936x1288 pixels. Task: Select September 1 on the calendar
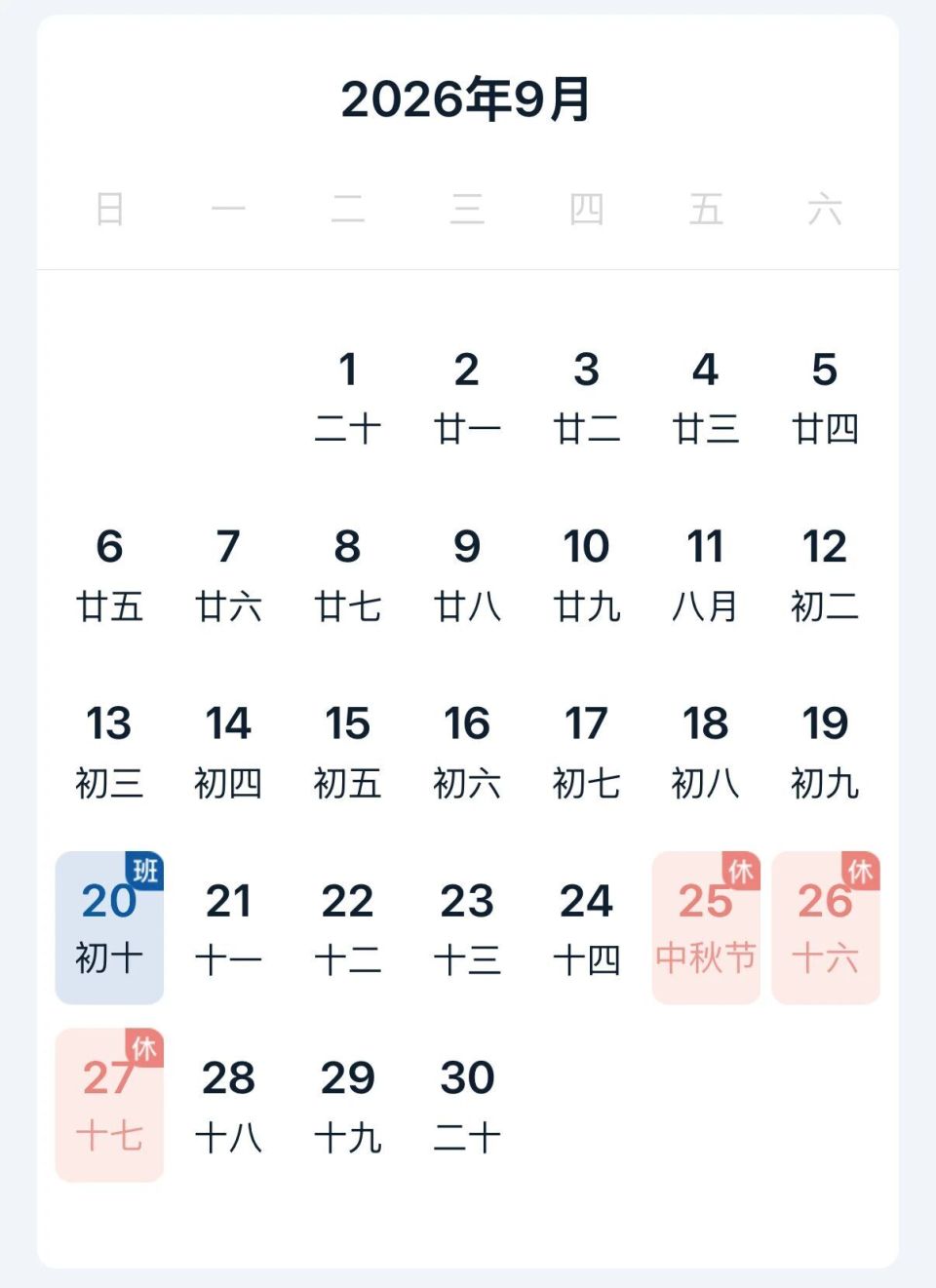348,371
